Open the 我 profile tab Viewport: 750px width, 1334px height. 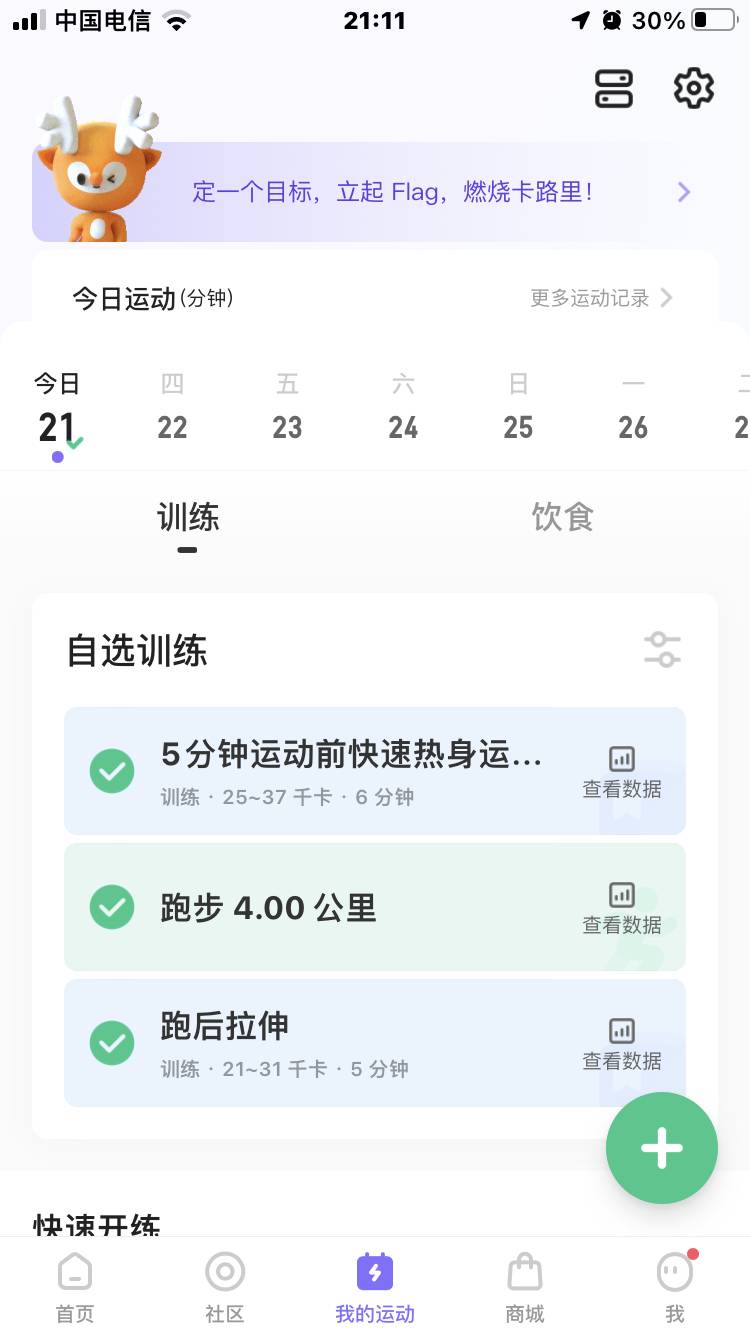(x=675, y=1287)
